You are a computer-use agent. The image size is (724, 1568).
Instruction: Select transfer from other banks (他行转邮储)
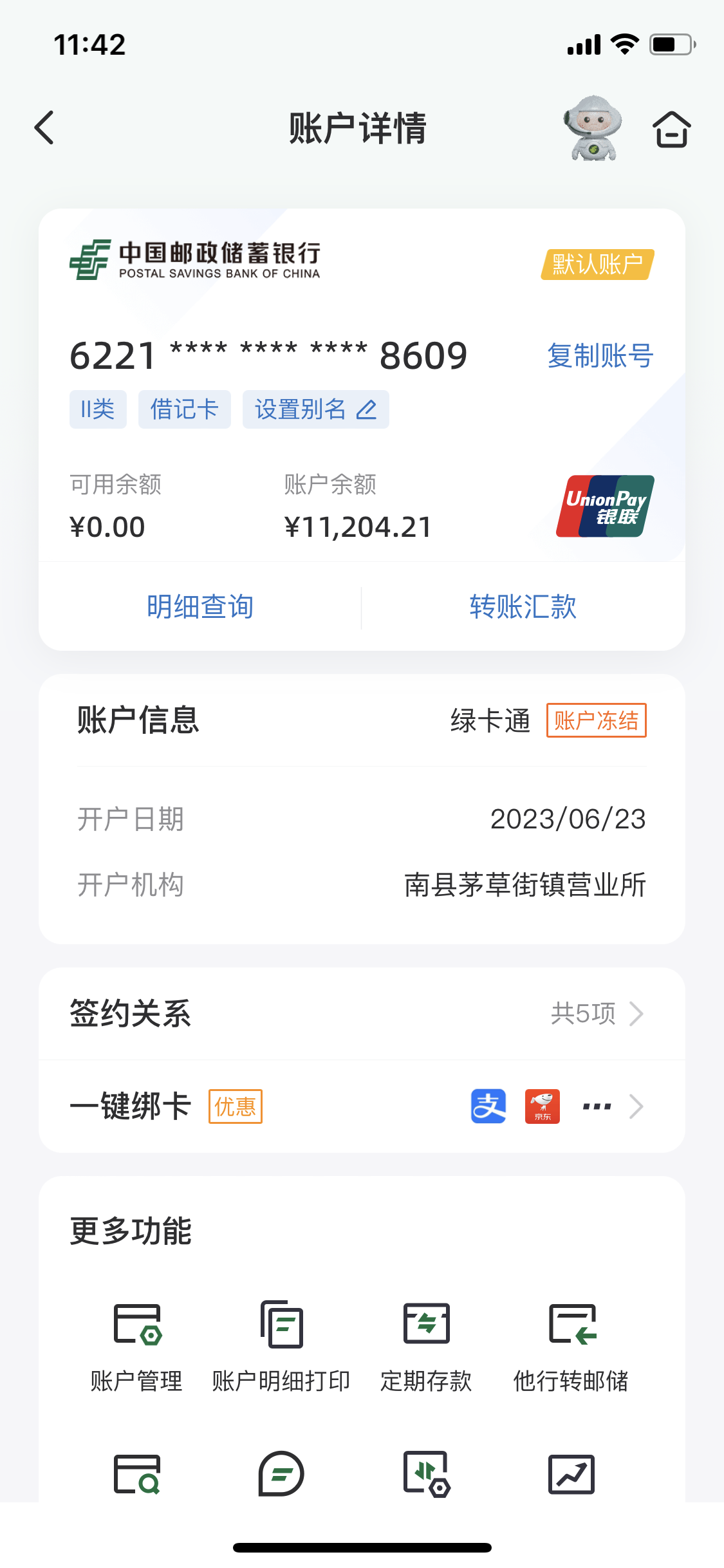pos(571,1347)
